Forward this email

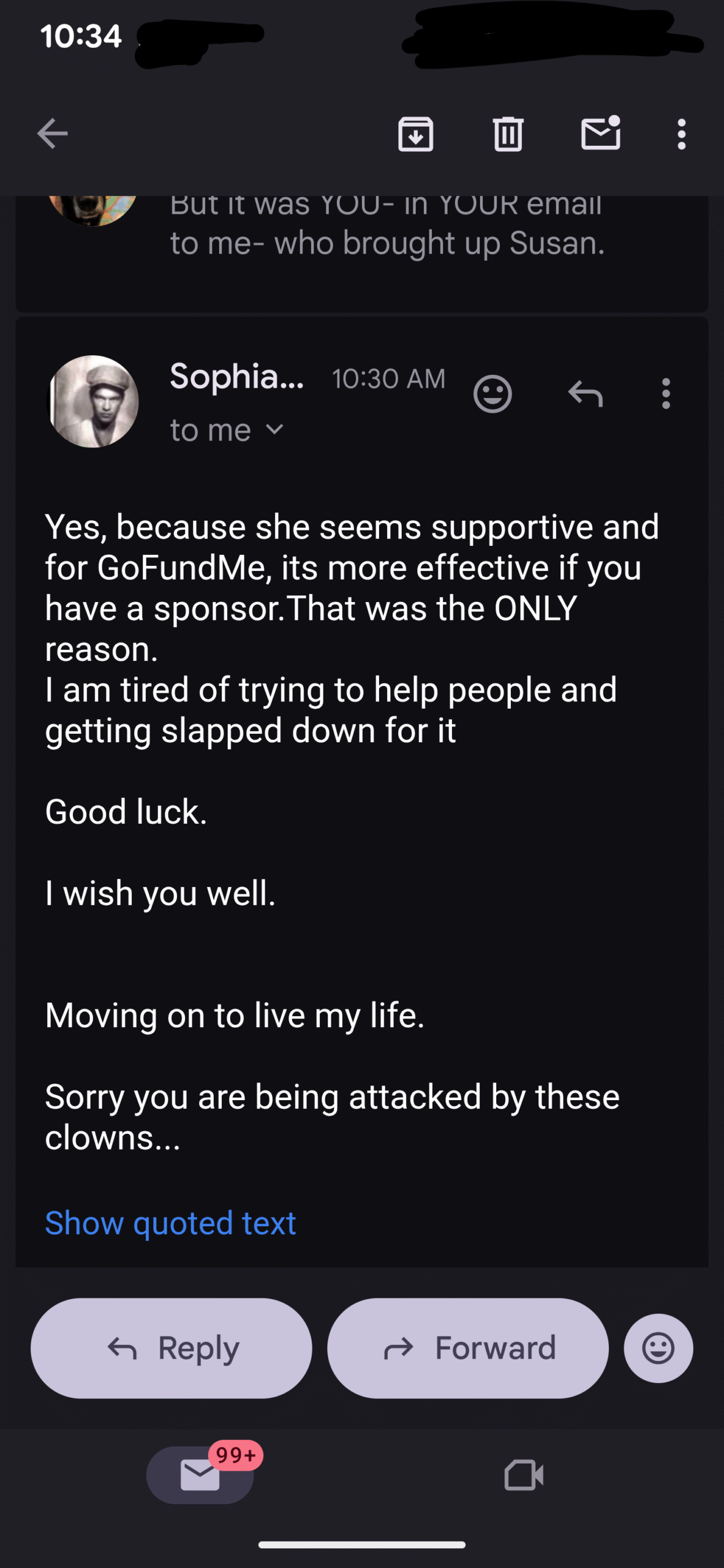(x=468, y=1347)
